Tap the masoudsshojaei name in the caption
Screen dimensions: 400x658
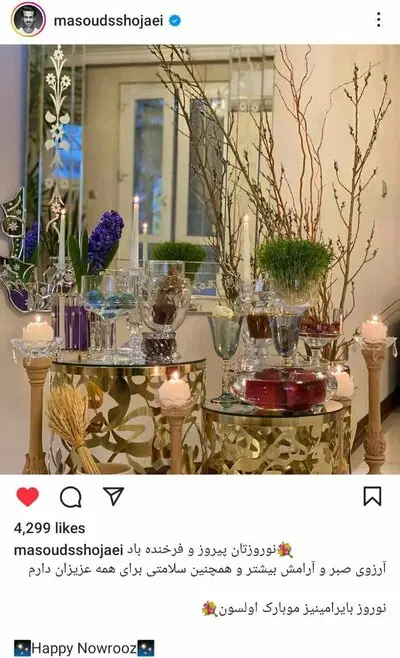coord(68,550)
